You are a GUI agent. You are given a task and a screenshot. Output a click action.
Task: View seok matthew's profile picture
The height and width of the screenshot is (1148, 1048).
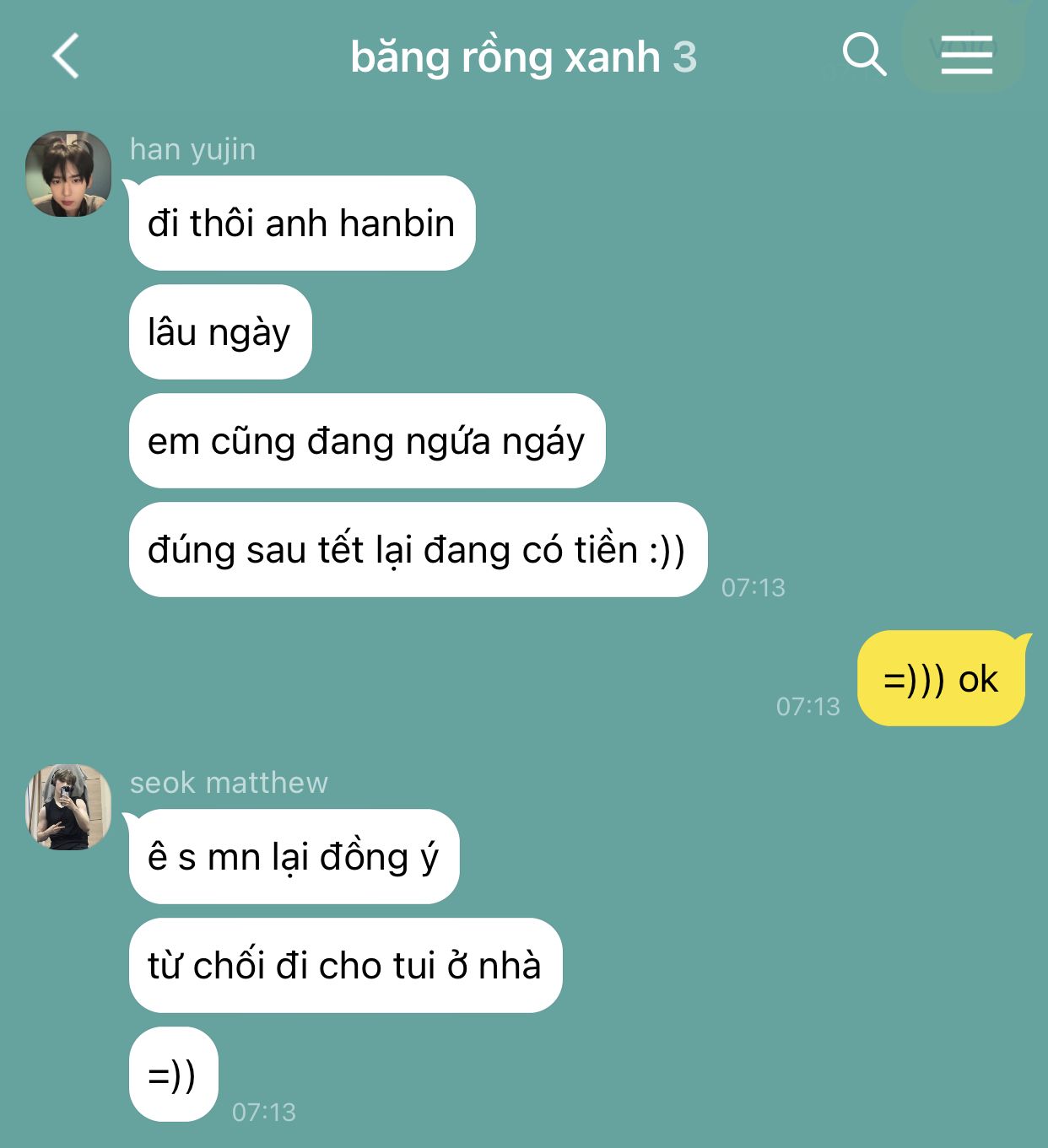click(x=68, y=807)
